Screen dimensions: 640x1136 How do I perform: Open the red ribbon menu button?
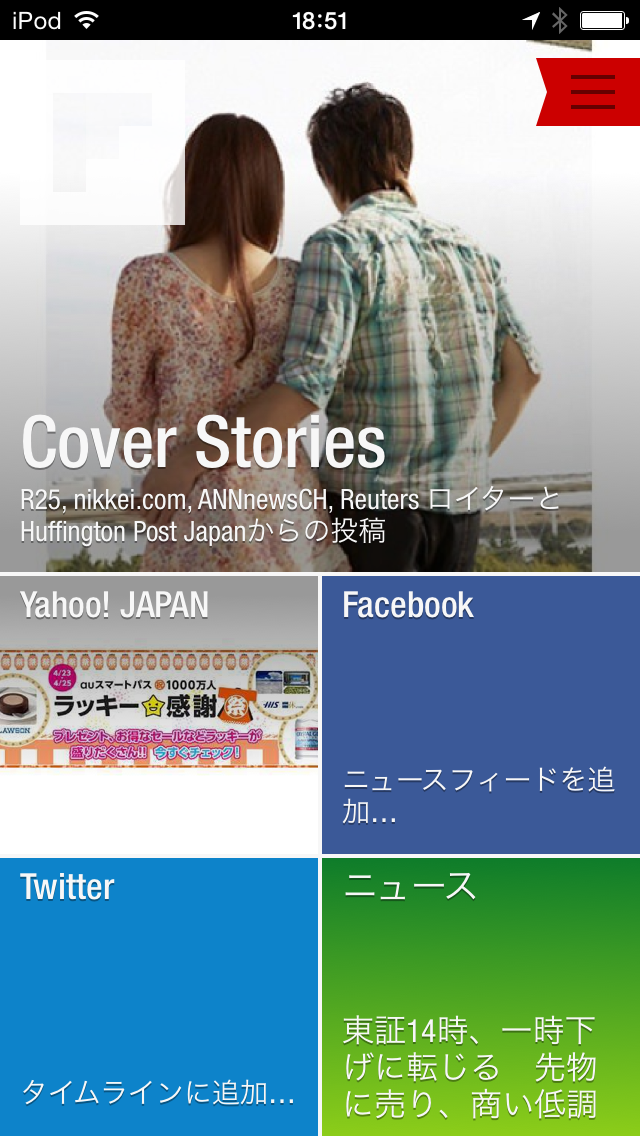pyautogui.click(x=592, y=92)
